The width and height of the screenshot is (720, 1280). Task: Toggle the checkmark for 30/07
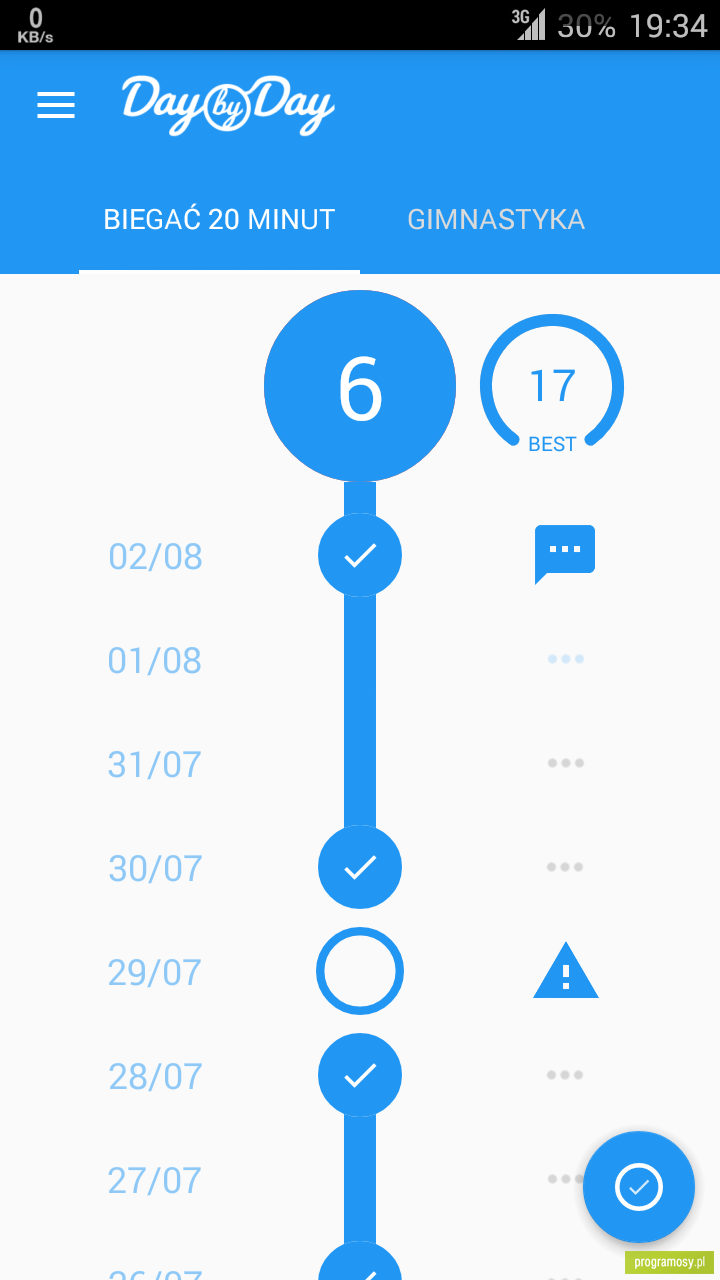360,867
